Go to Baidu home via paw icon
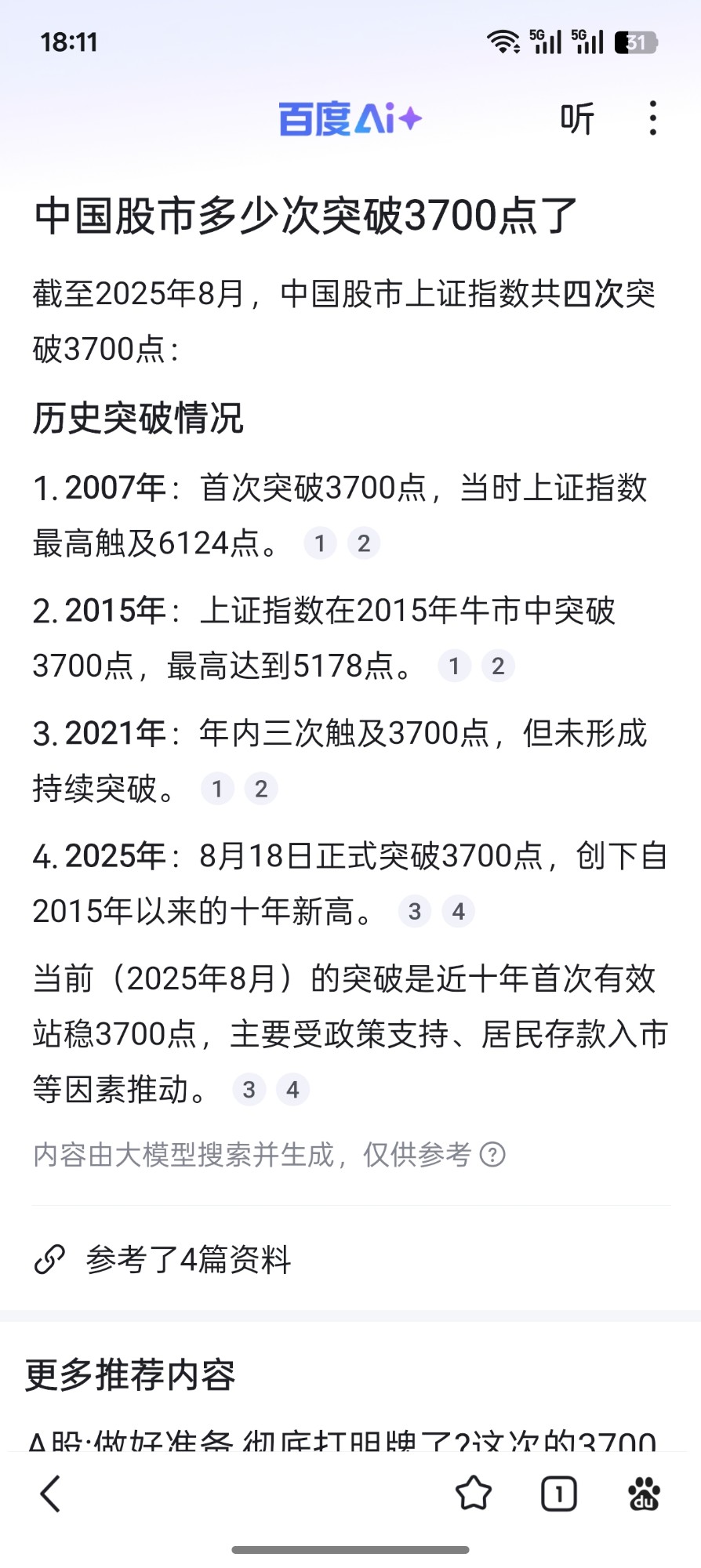701x1568 pixels. coord(645,1494)
